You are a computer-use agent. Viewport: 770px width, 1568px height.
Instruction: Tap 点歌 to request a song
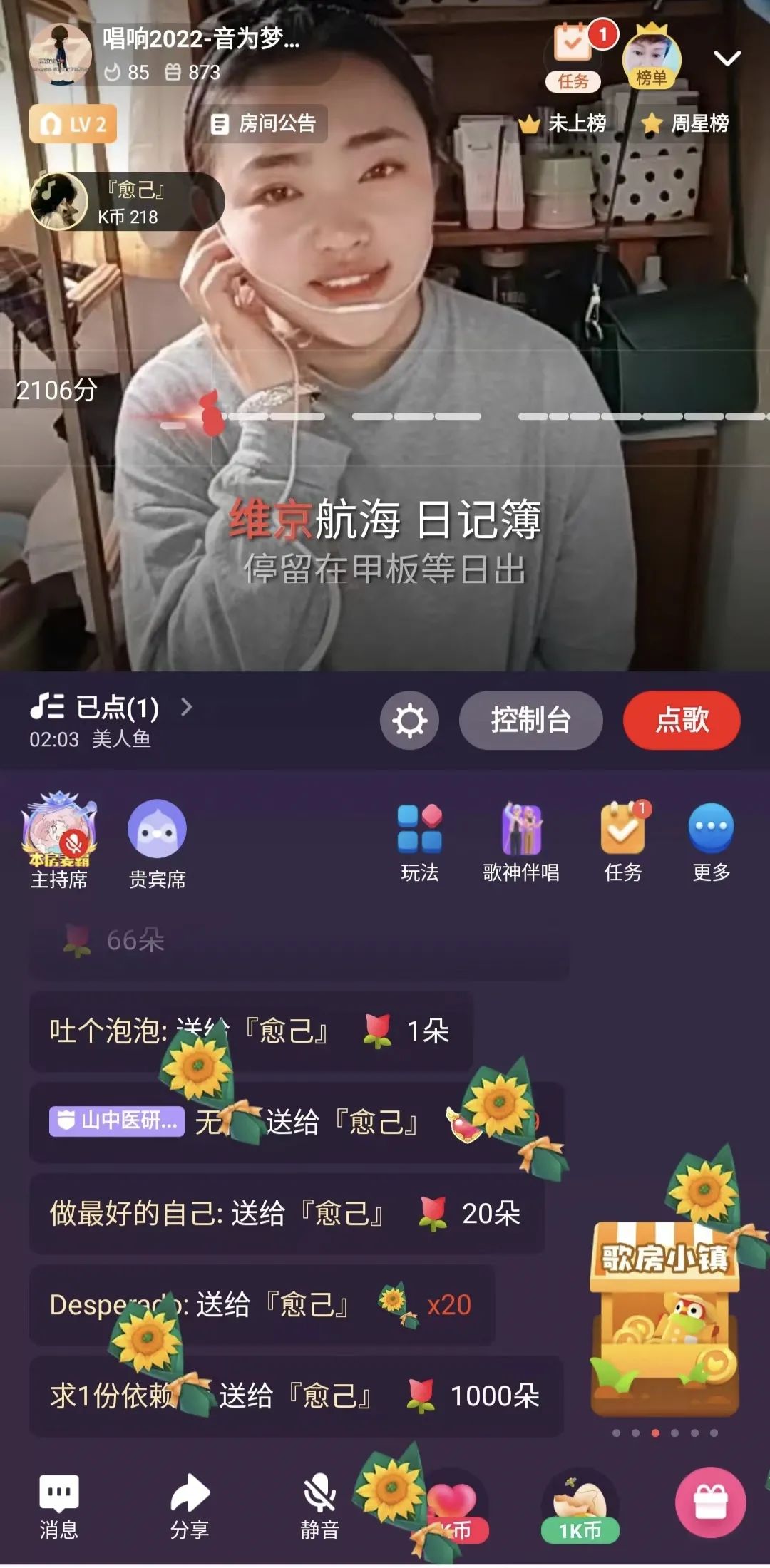click(x=682, y=721)
